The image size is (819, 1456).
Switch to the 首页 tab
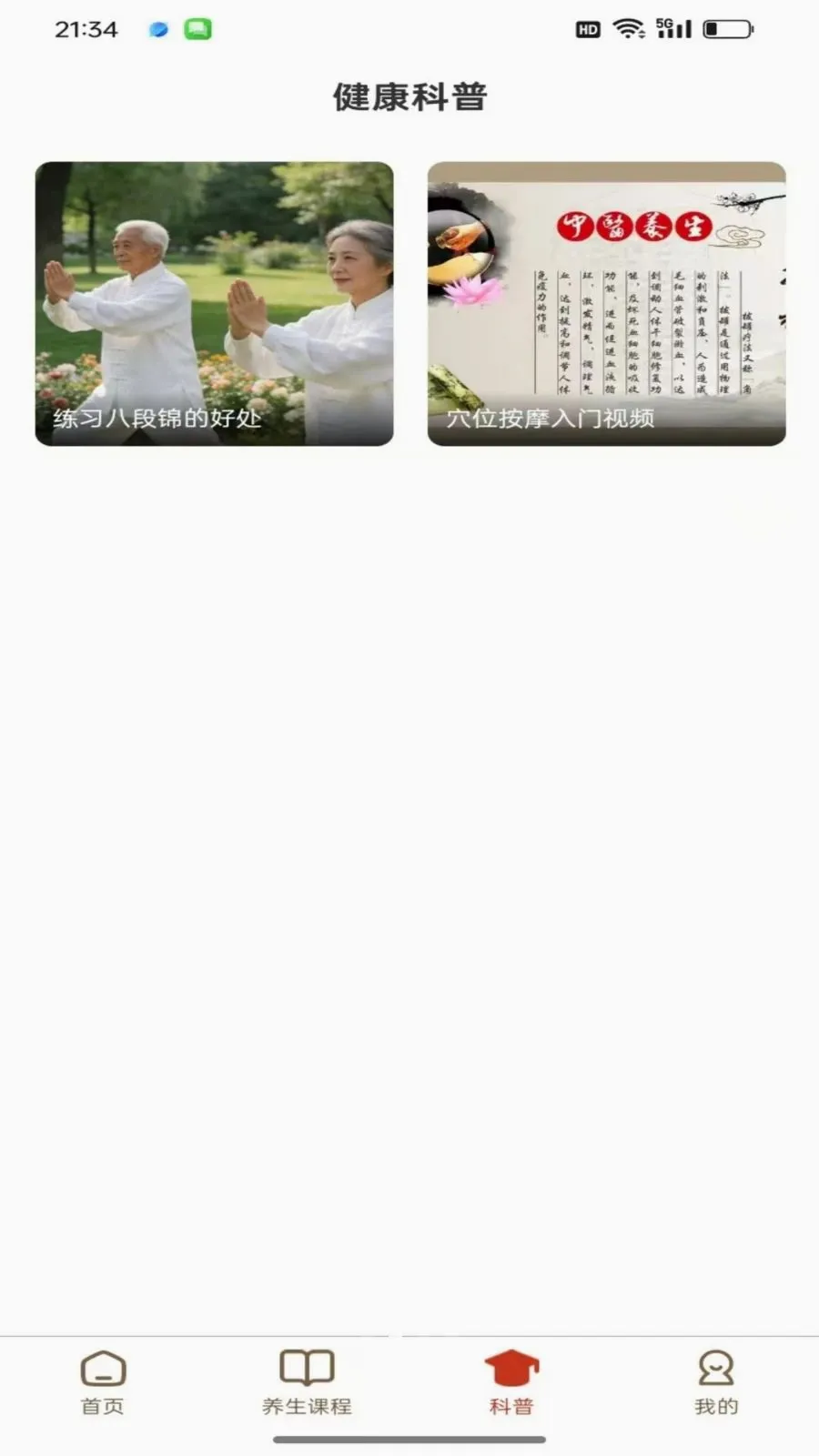tap(103, 1383)
